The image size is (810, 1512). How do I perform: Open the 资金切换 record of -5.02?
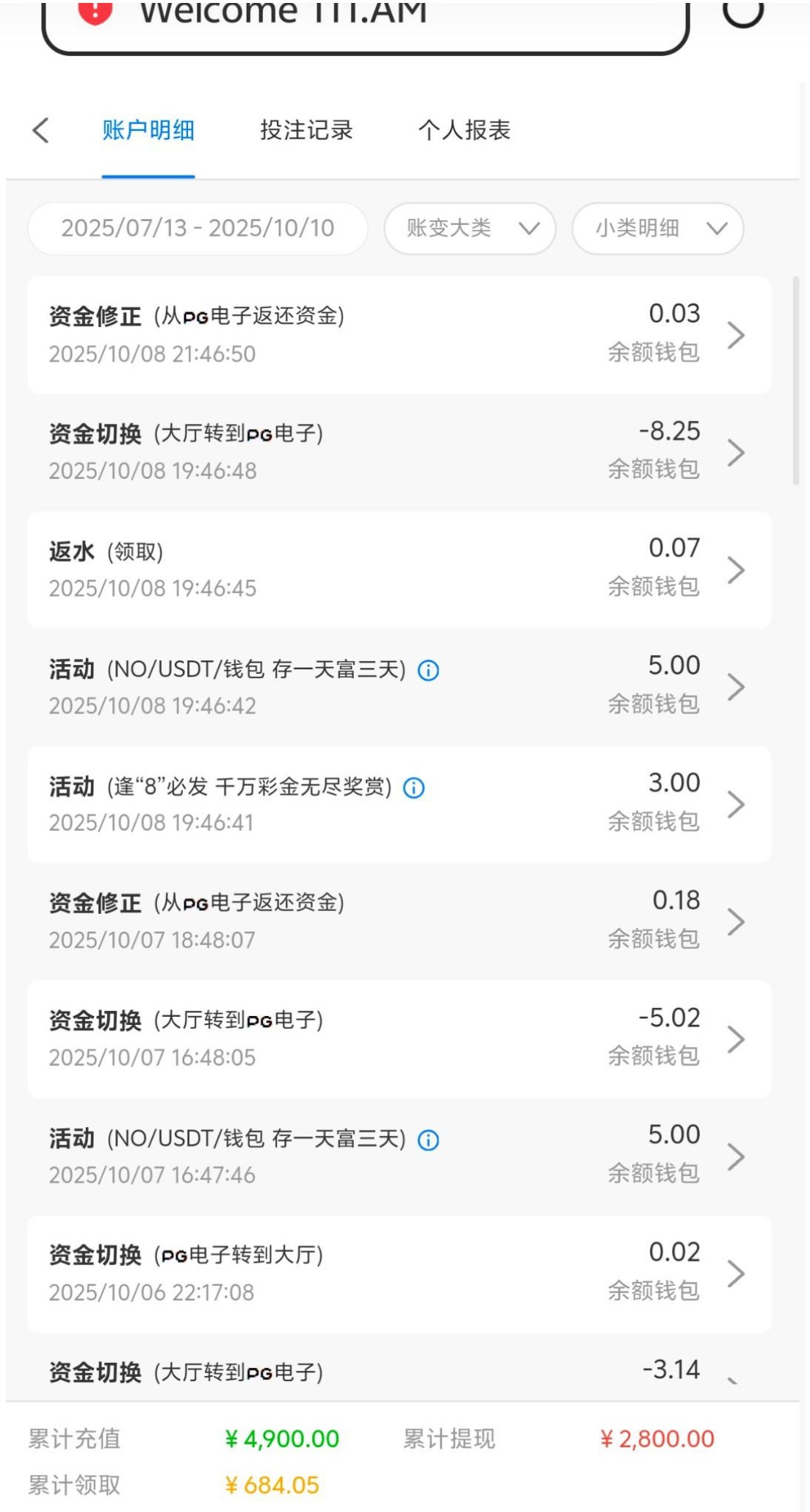tap(399, 1039)
